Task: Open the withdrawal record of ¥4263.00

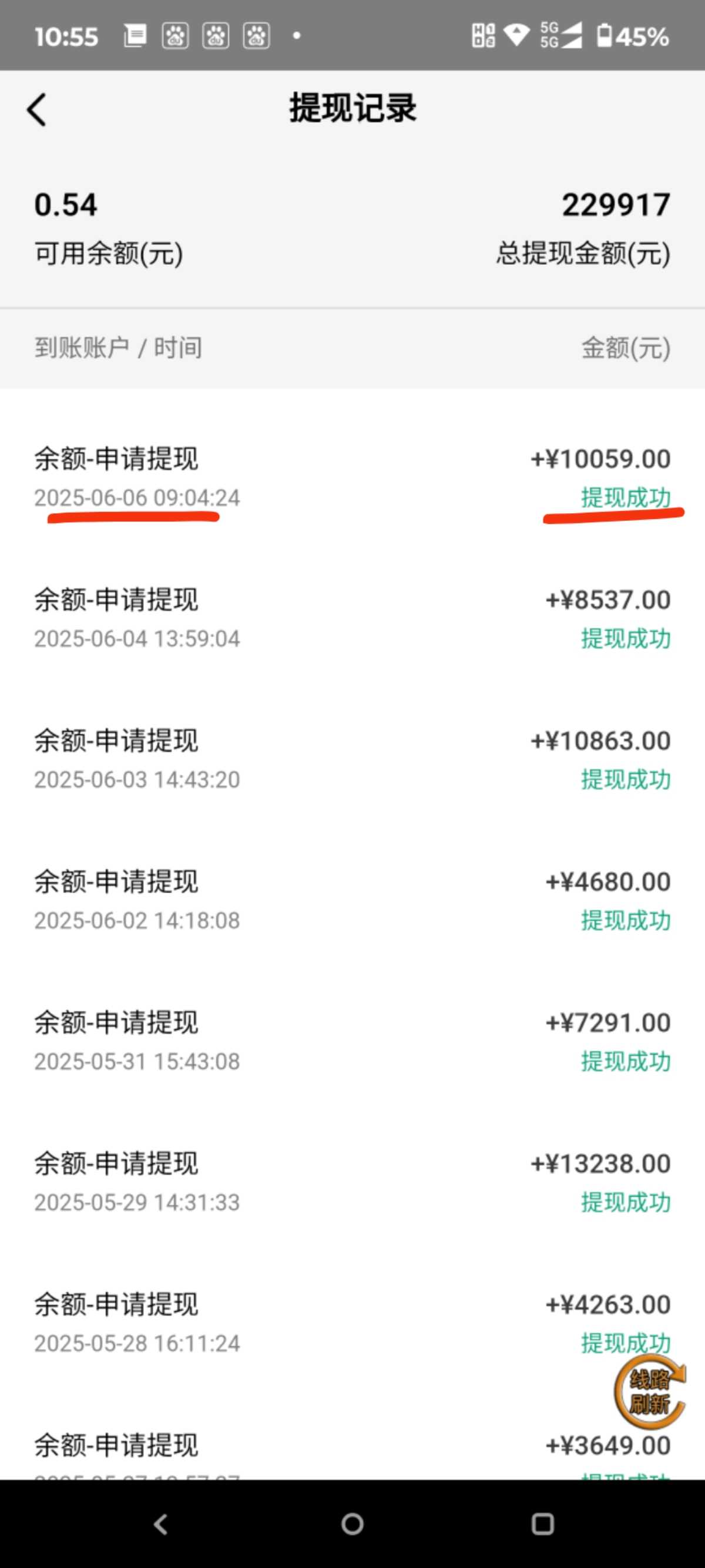Action: click(352, 1323)
